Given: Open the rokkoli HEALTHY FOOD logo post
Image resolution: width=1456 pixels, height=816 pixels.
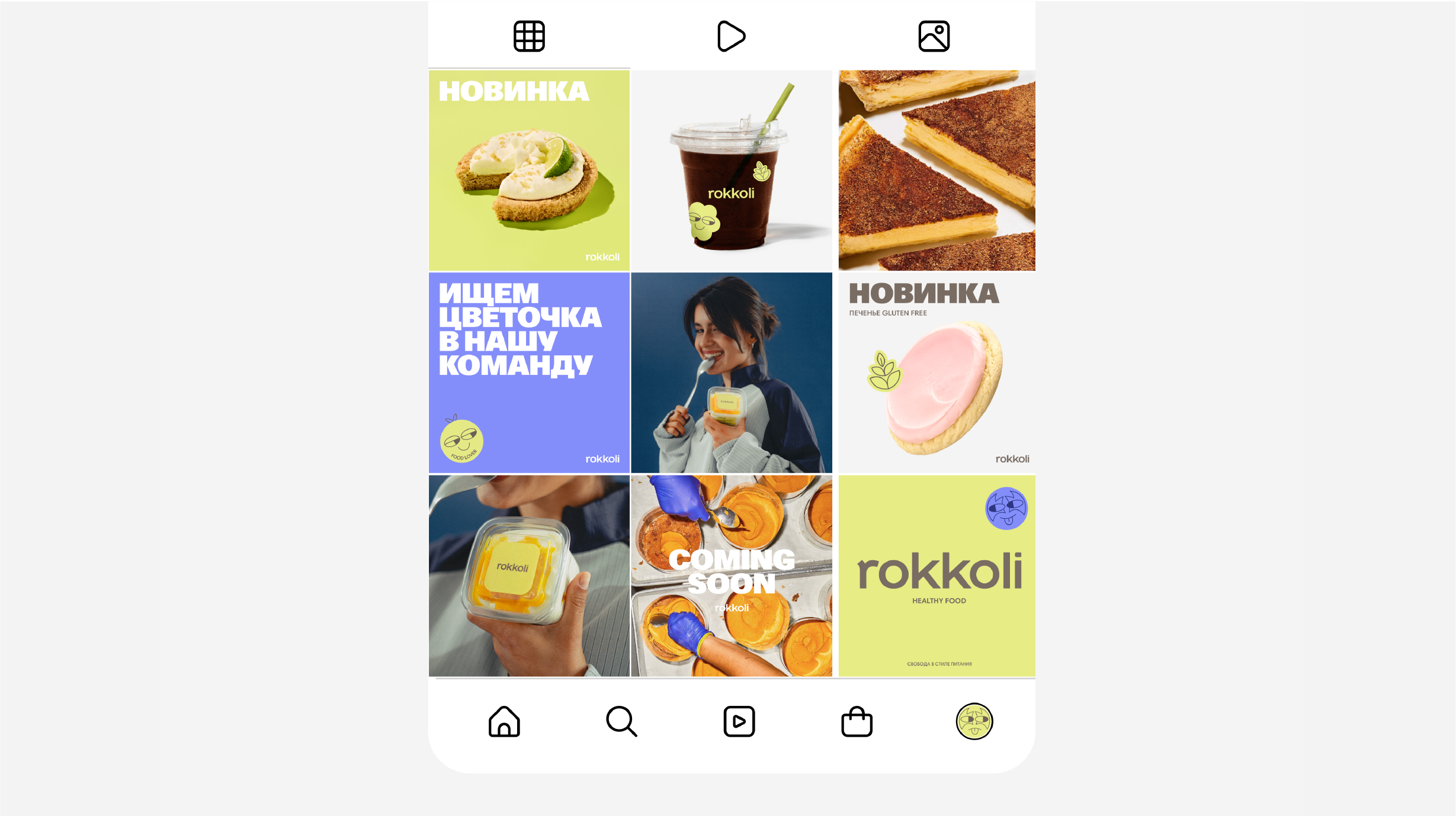Looking at the screenshot, I should coord(937,576).
